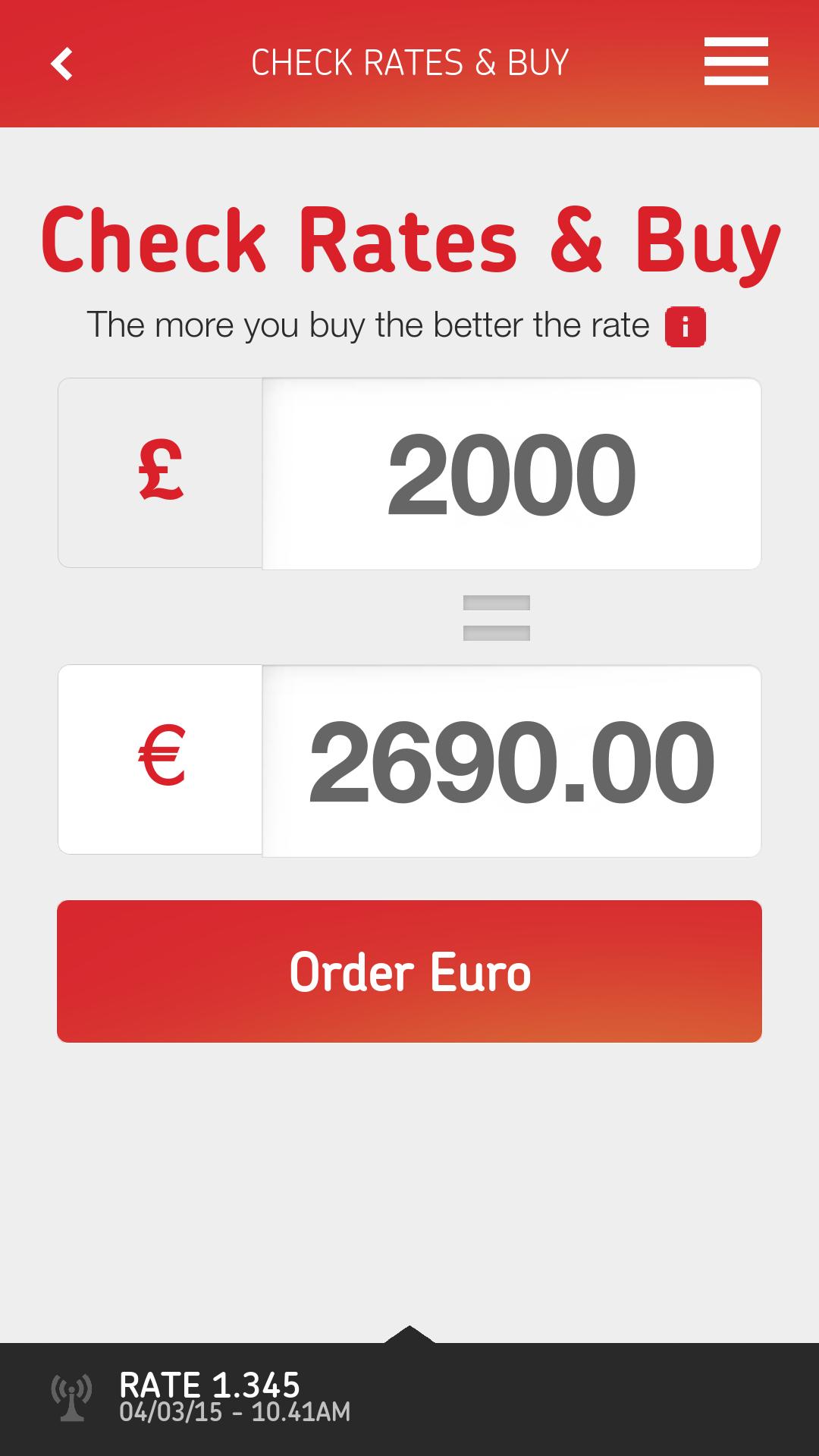Screen dimensions: 819x1456
Task: Tap the Order Euro button
Action: click(x=409, y=971)
